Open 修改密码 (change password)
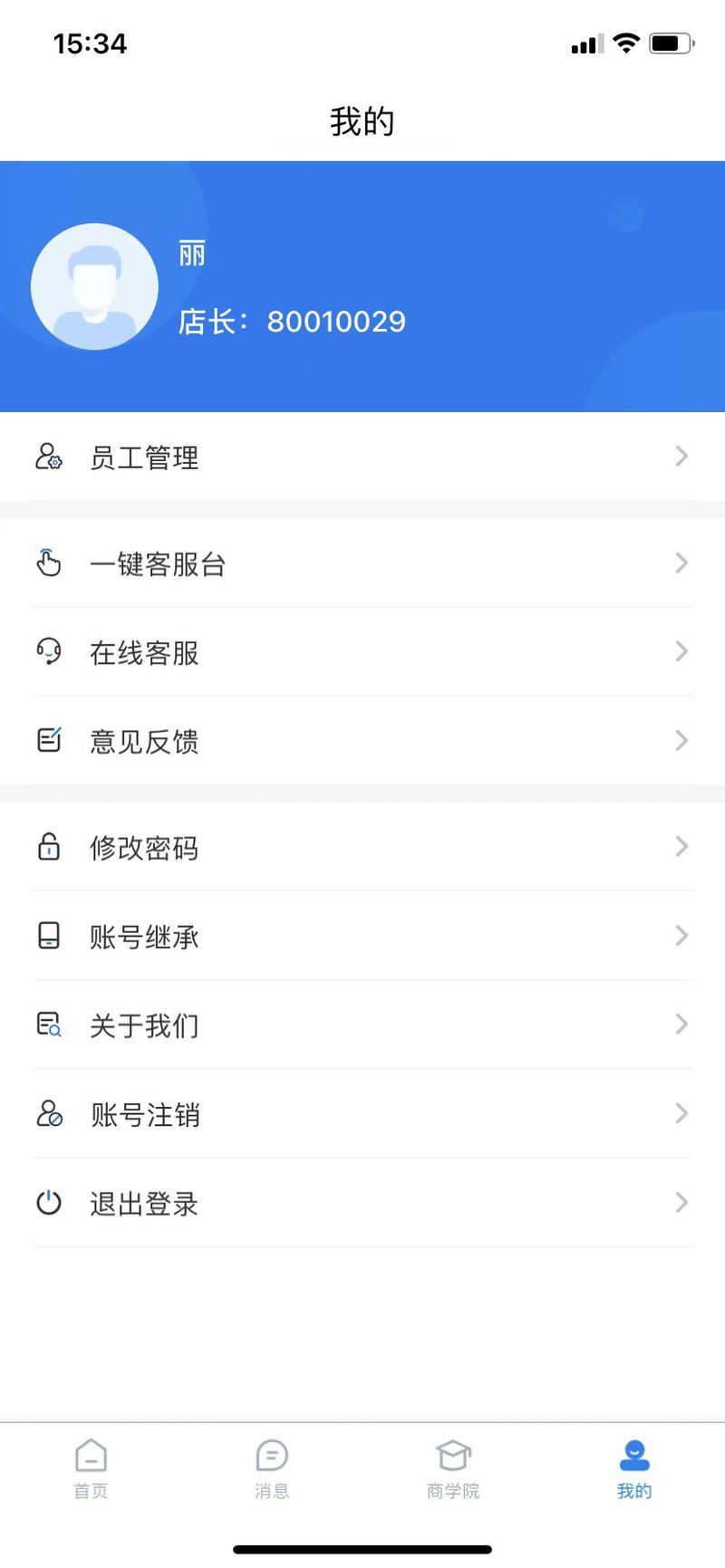Viewport: 725px width, 1568px height. point(362,847)
